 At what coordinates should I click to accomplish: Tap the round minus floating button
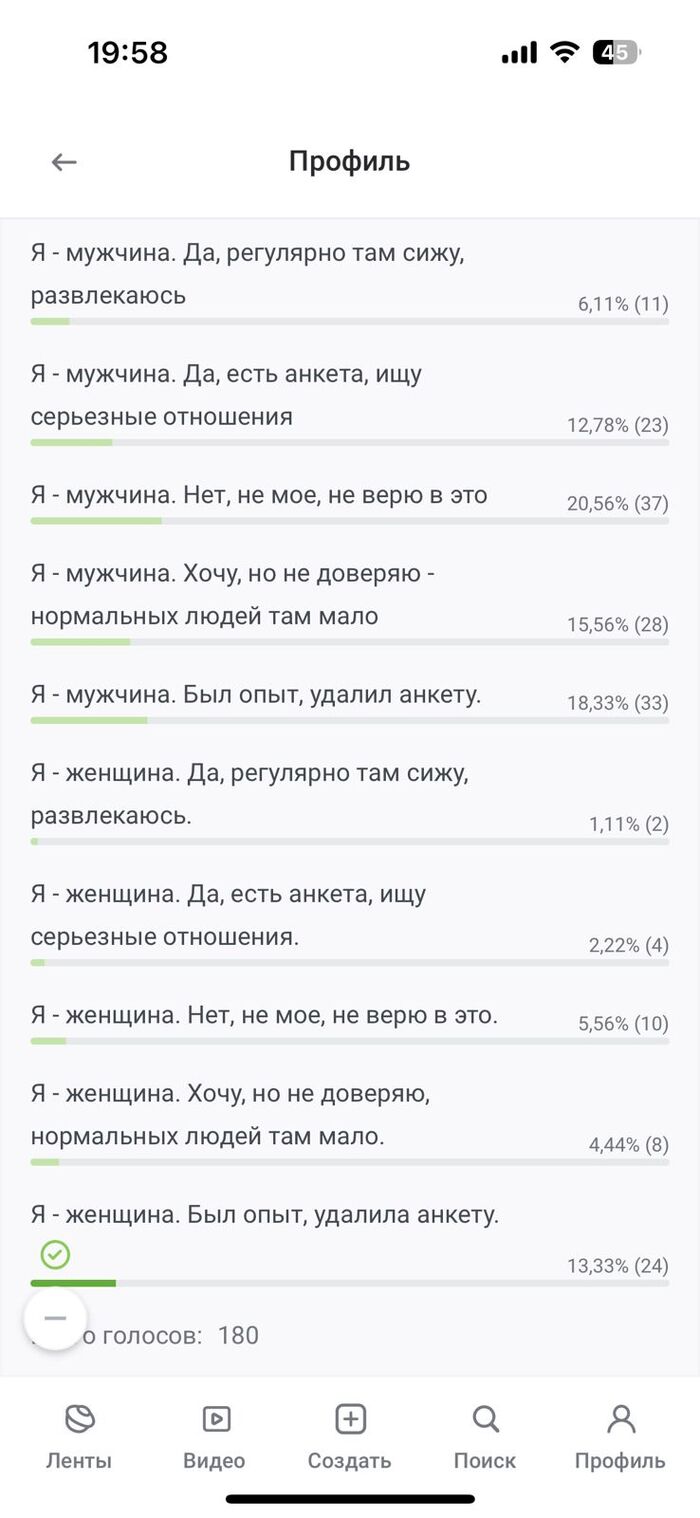point(55,1319)
